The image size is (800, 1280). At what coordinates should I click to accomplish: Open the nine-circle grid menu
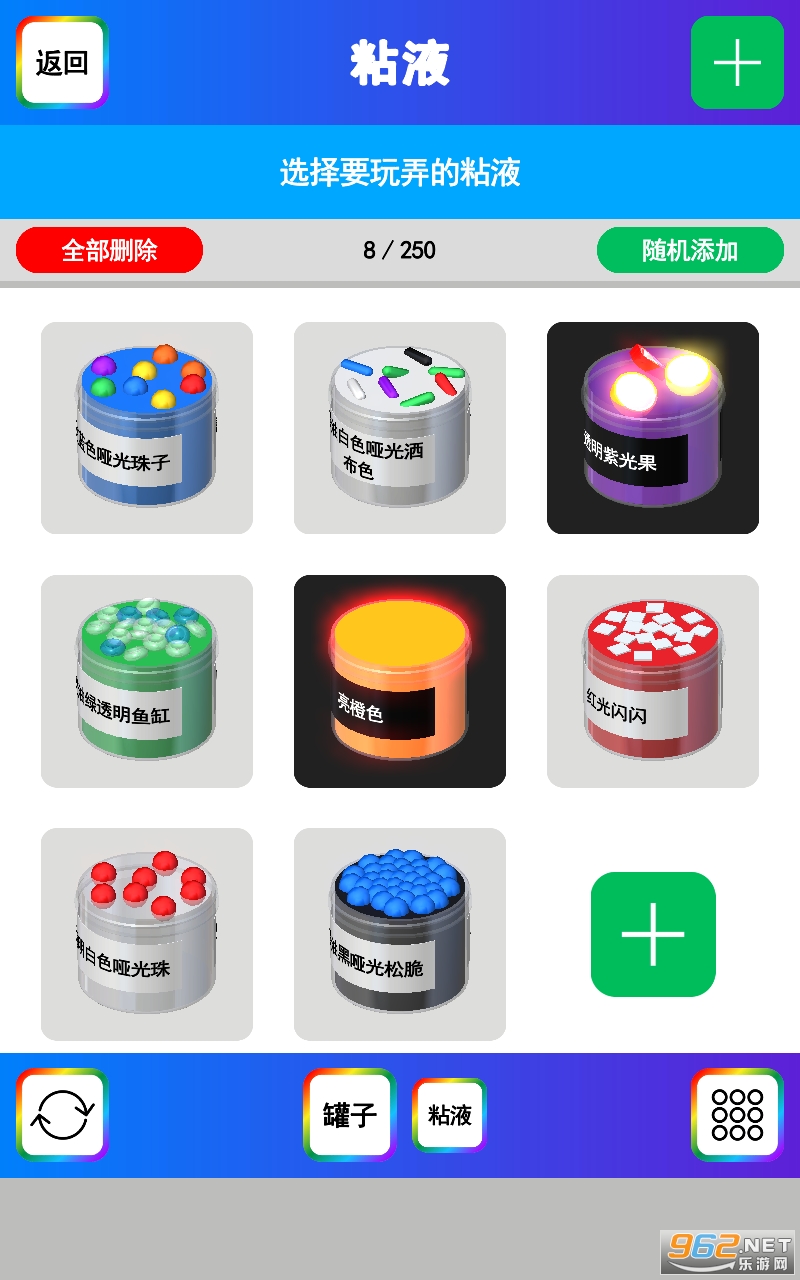click(x=737, y=1115)
